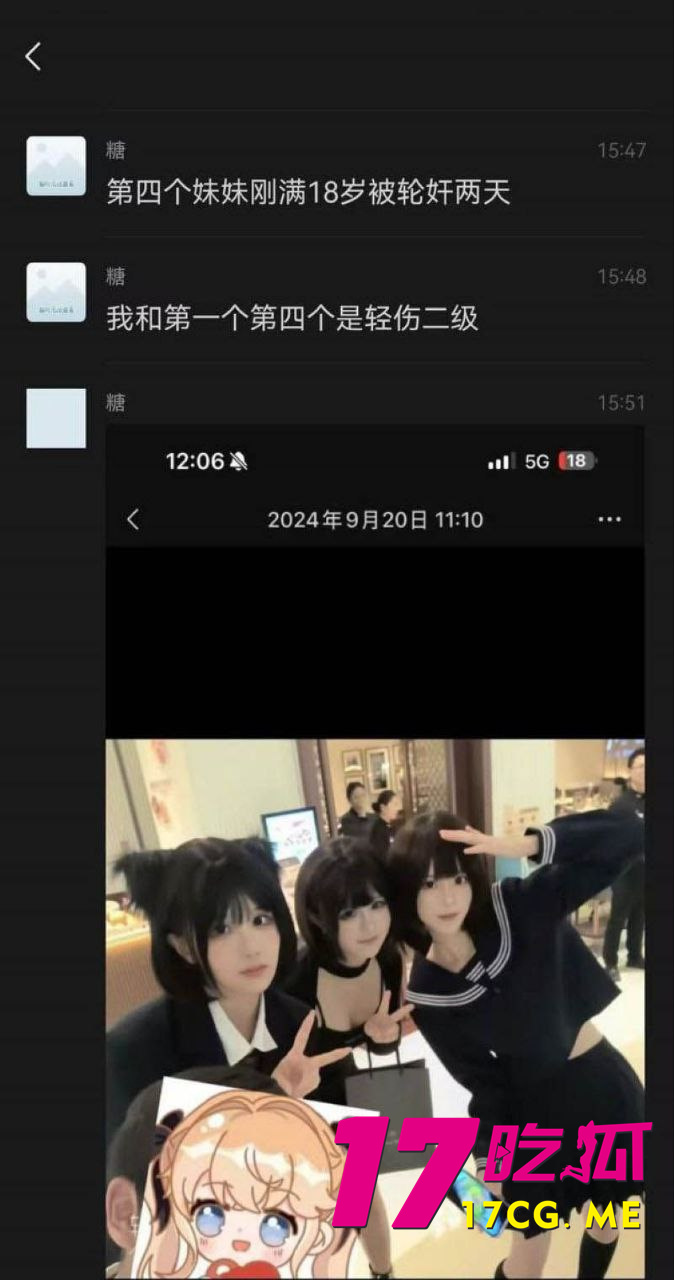Open the screenshot image sent at 15:51
The width and height of the screenshot is (674, 1280).
point(375,850)
